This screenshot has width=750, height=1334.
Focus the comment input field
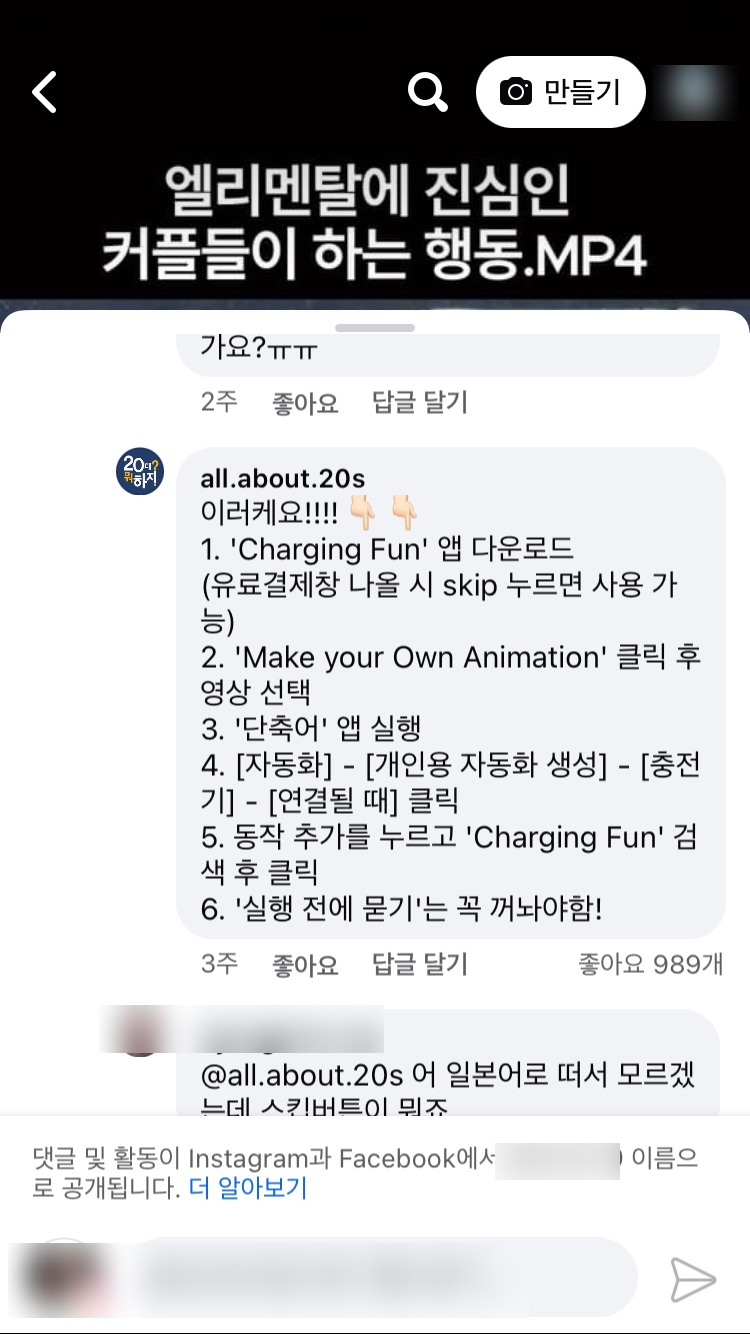tap(385, 1278)
